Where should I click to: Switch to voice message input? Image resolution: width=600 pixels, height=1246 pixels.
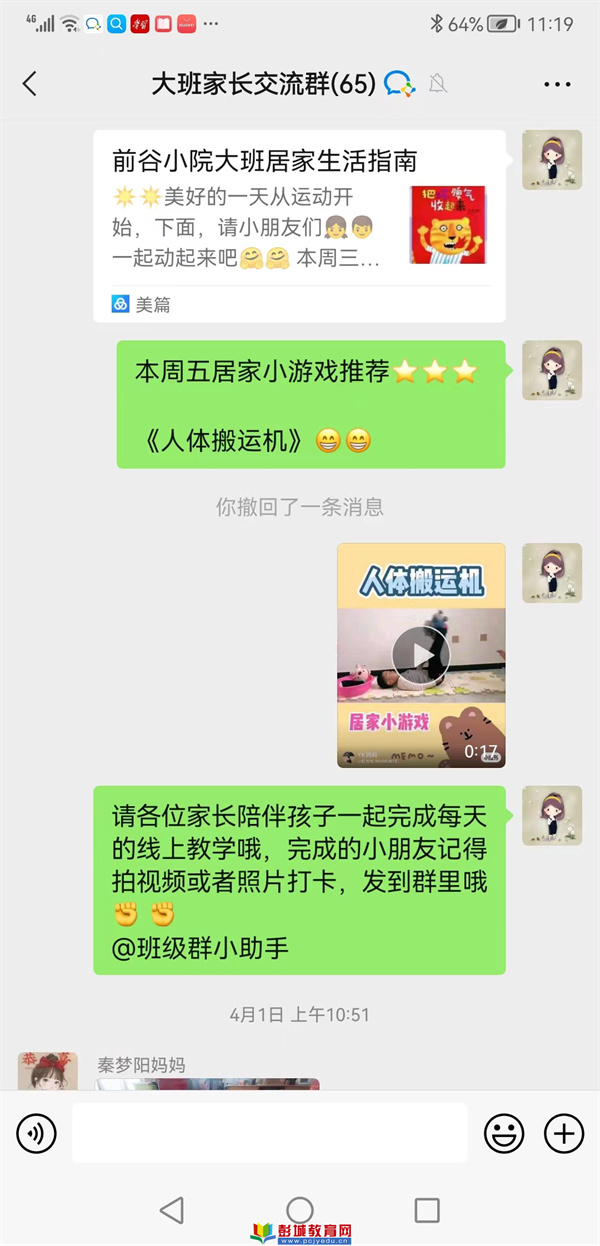[x=37, y=1133]
